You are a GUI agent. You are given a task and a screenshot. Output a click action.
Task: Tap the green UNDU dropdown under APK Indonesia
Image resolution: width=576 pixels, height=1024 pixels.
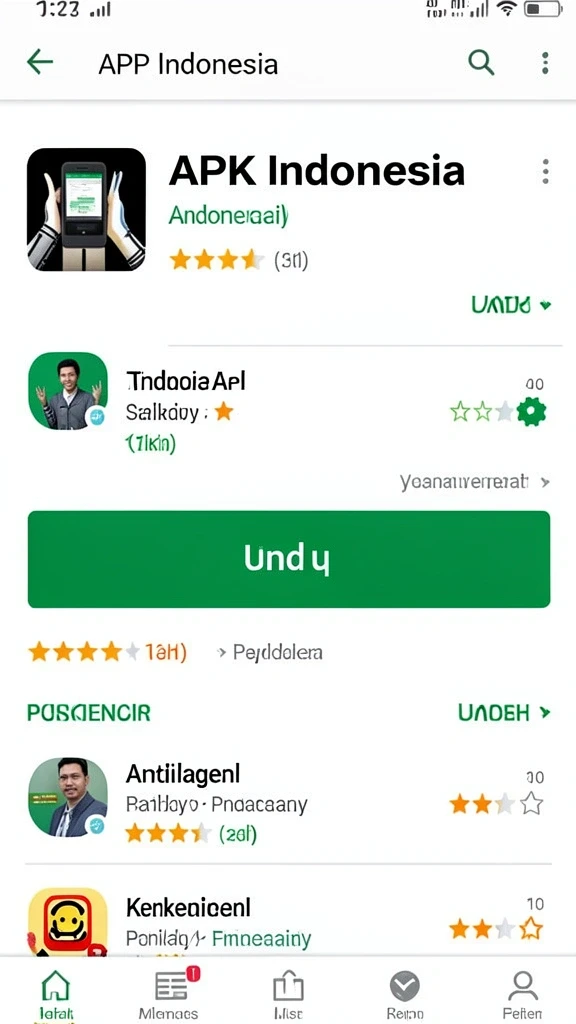[511, 304]
